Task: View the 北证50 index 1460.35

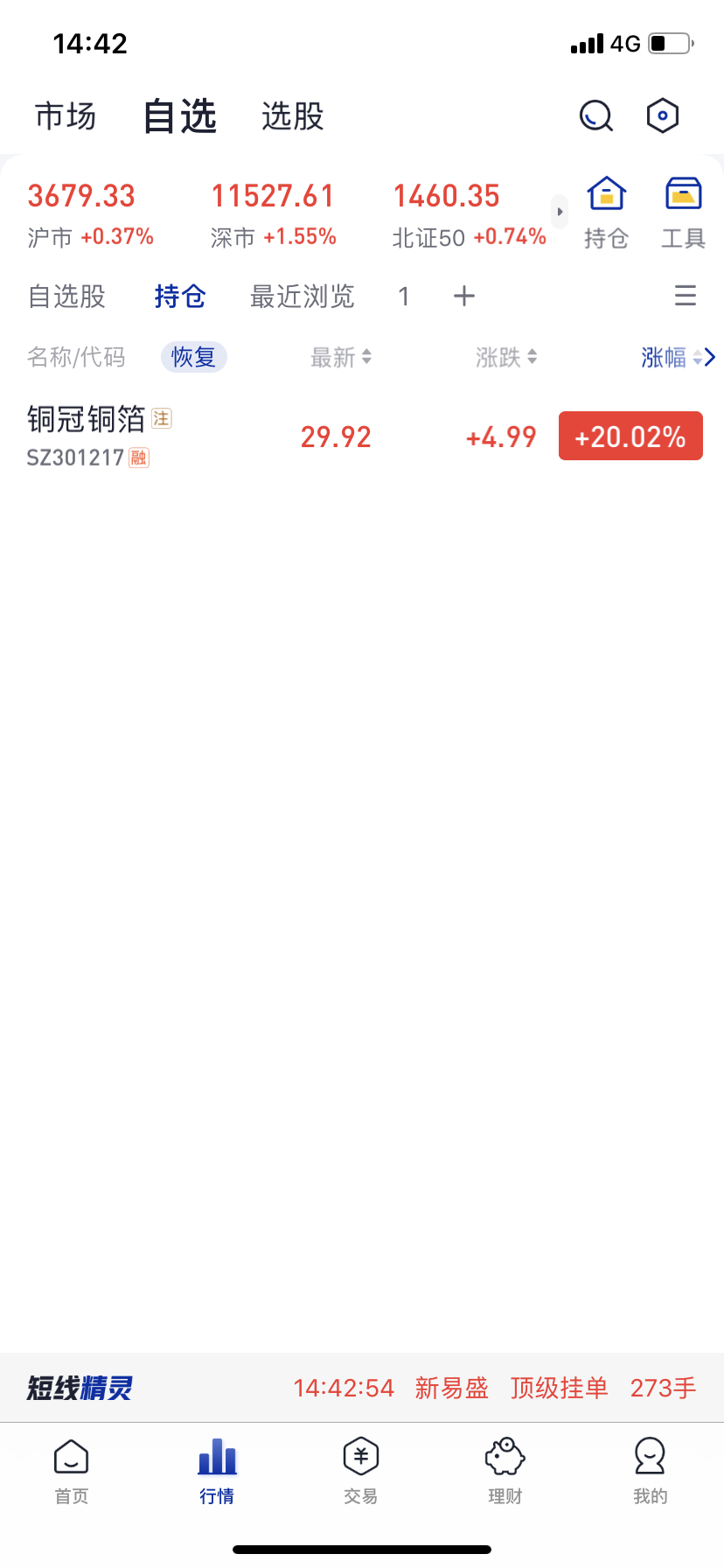Action: pyautogui.click(x=470, y=214)
